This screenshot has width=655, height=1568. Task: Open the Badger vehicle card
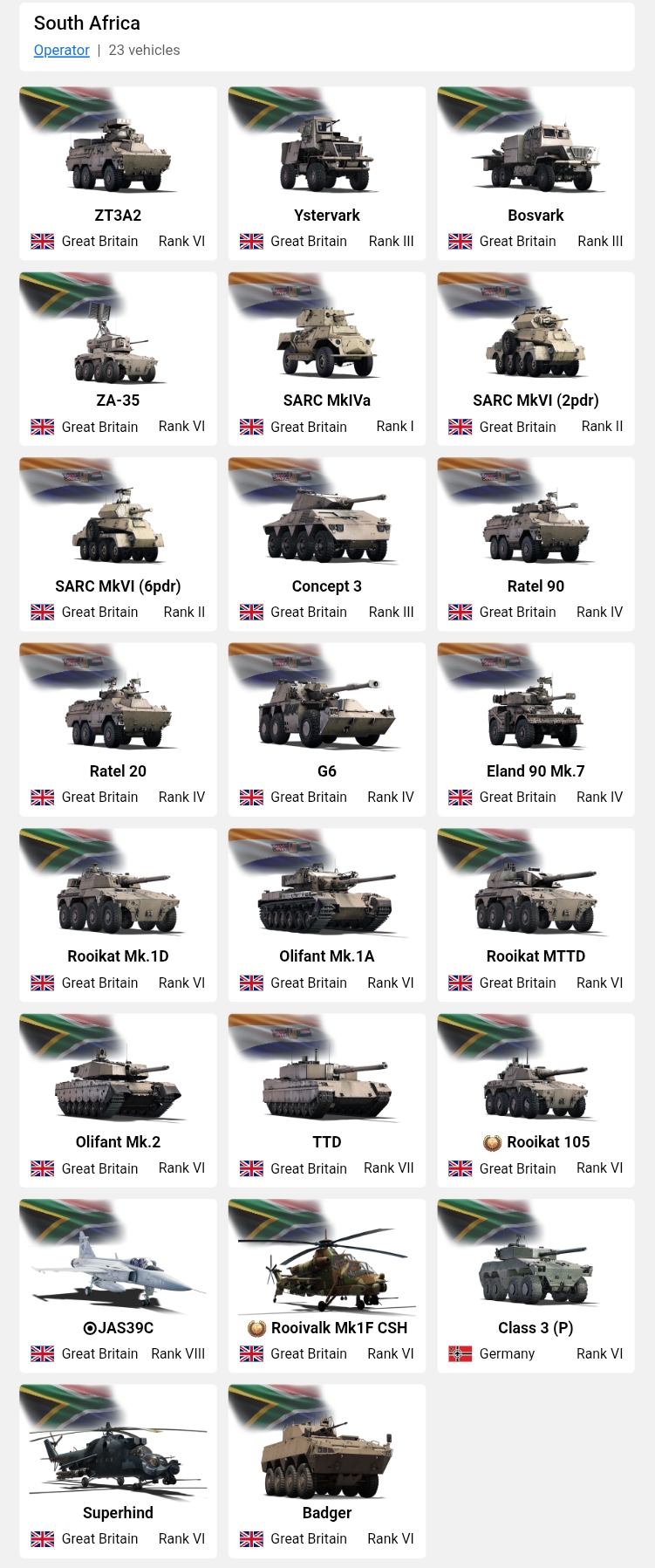tap(327, 1471)
